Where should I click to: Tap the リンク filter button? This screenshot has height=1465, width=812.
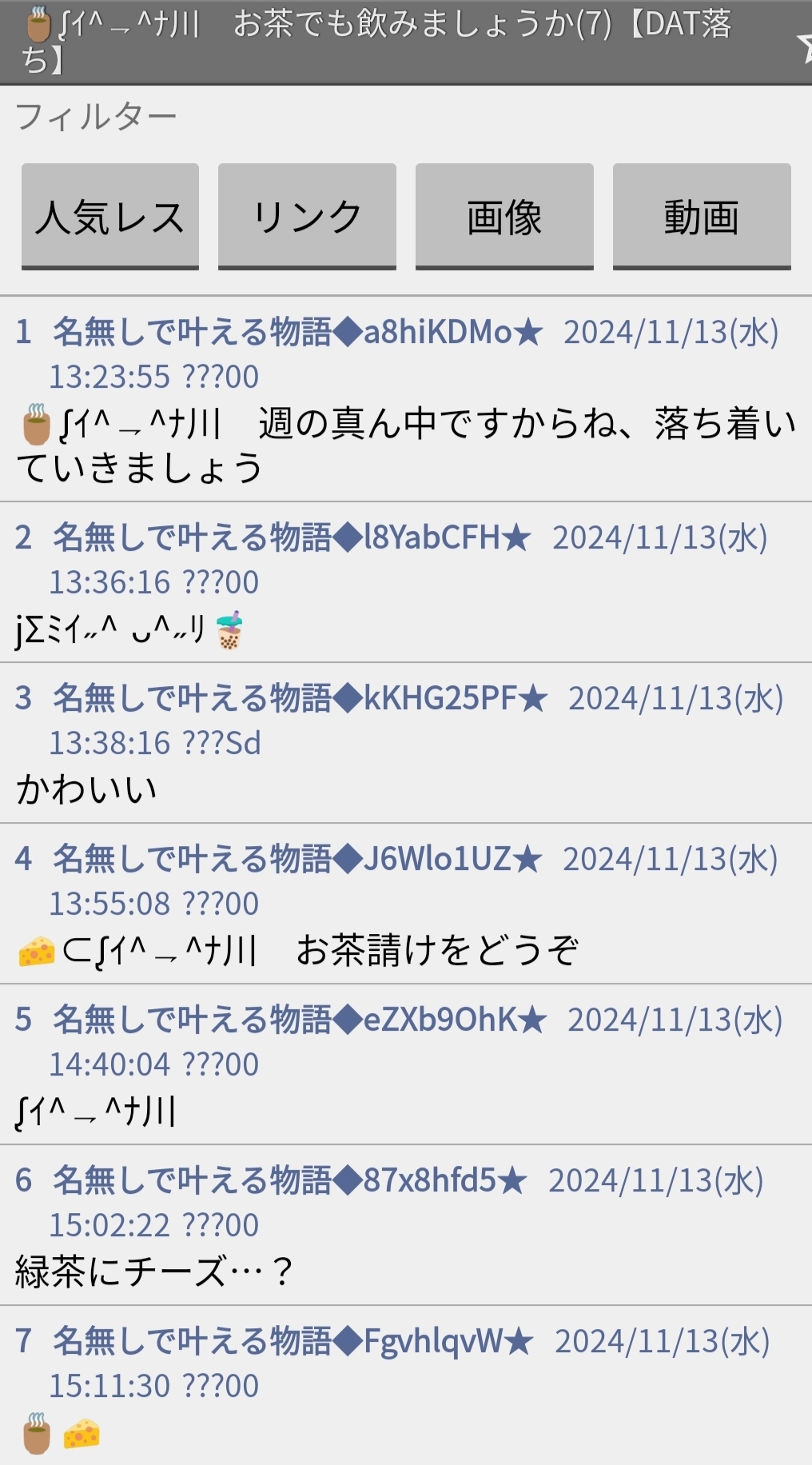[x=307, y=217]
